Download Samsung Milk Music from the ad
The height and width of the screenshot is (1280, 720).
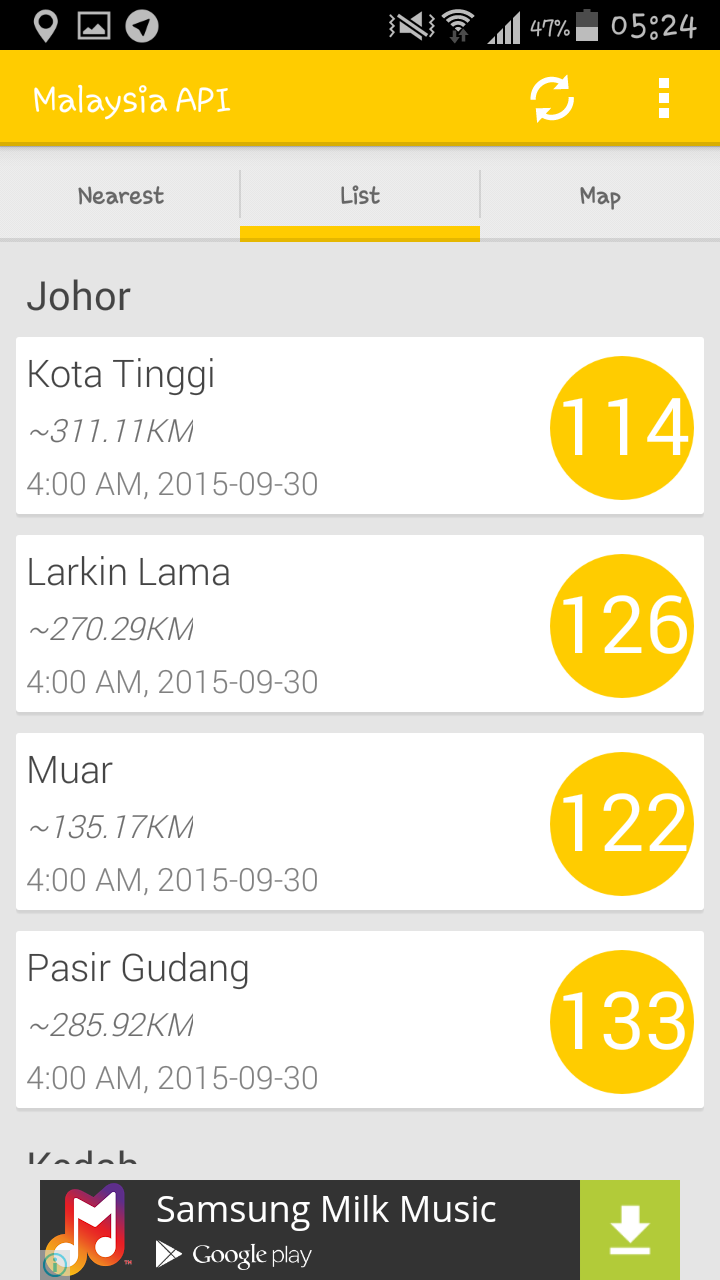[630, 1230]
